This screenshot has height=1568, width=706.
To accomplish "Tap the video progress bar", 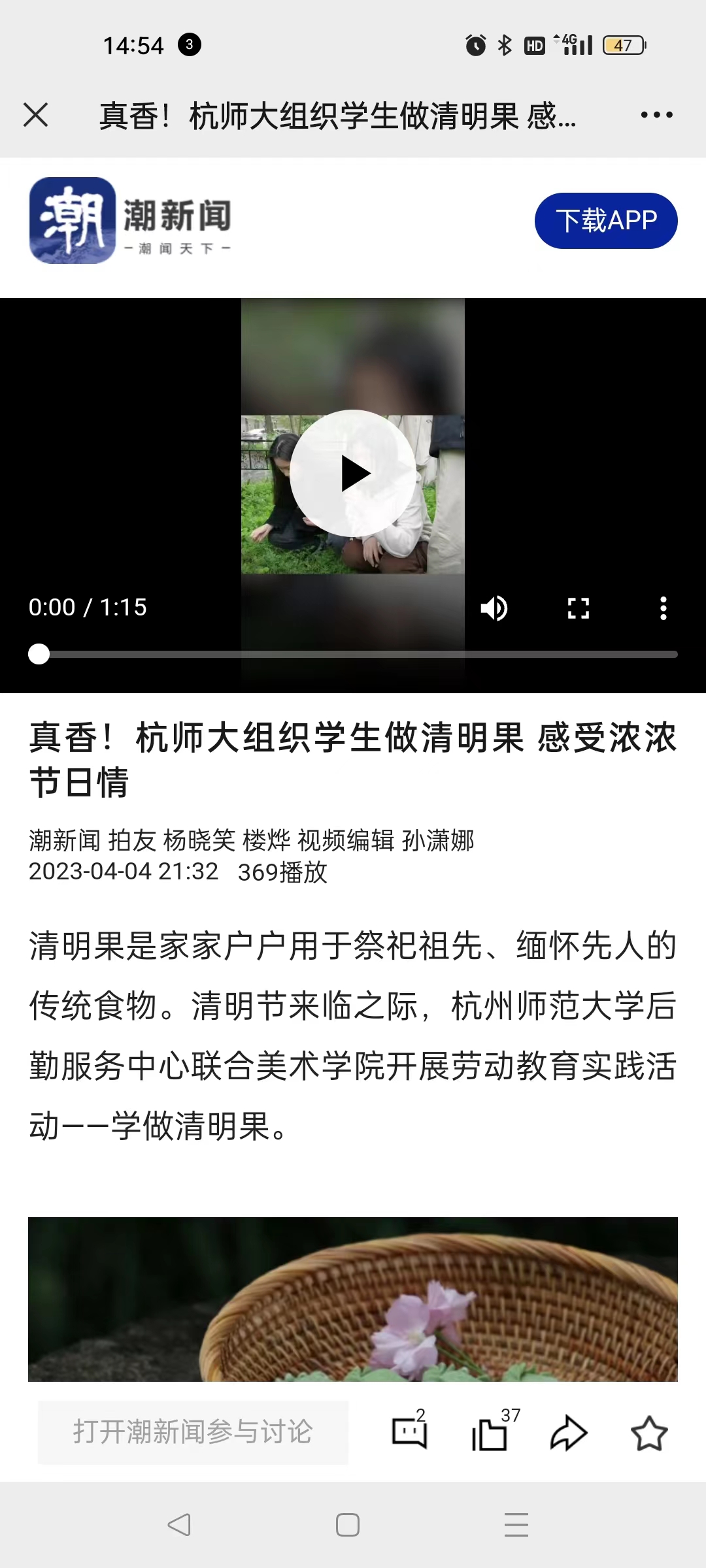I will (353, 654).
